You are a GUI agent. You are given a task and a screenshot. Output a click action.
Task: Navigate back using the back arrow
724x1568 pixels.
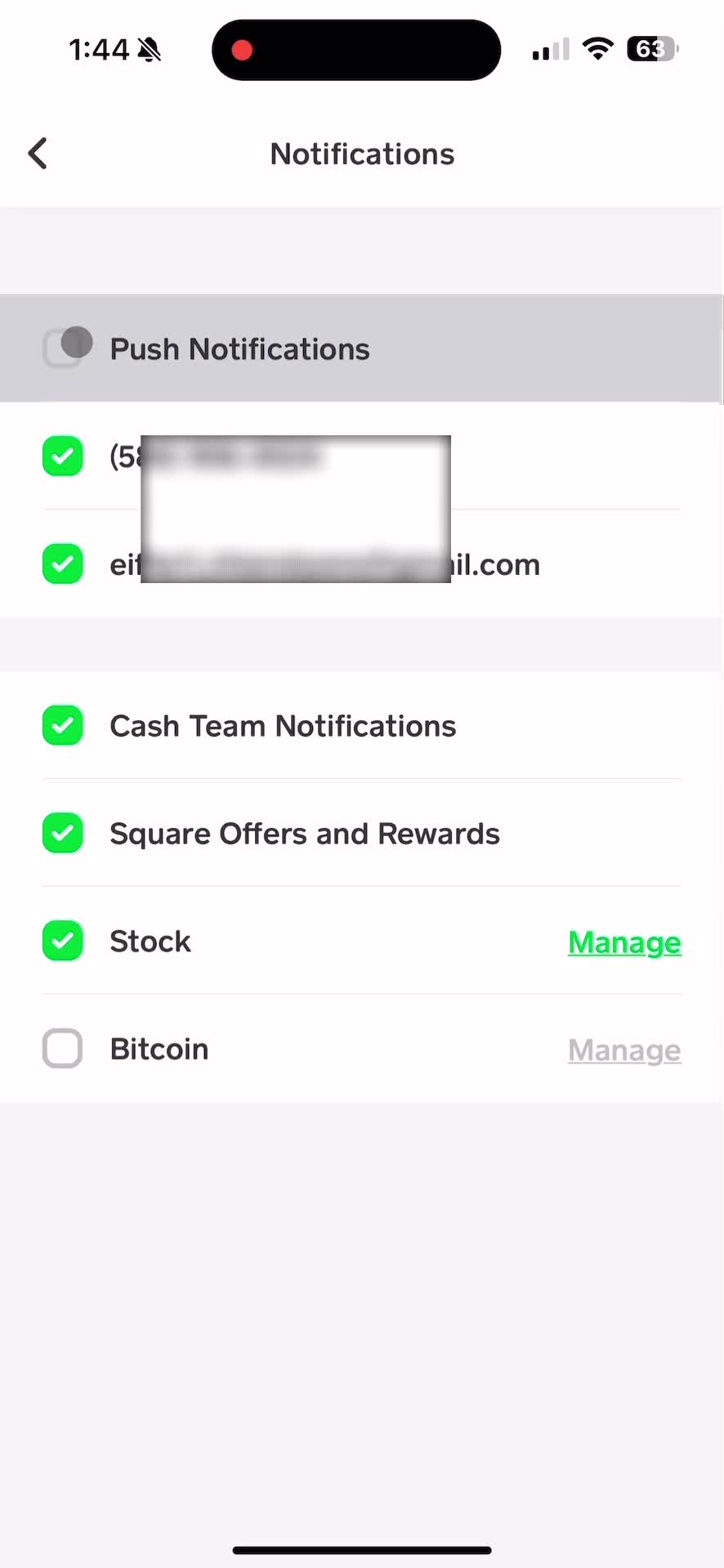38,153
